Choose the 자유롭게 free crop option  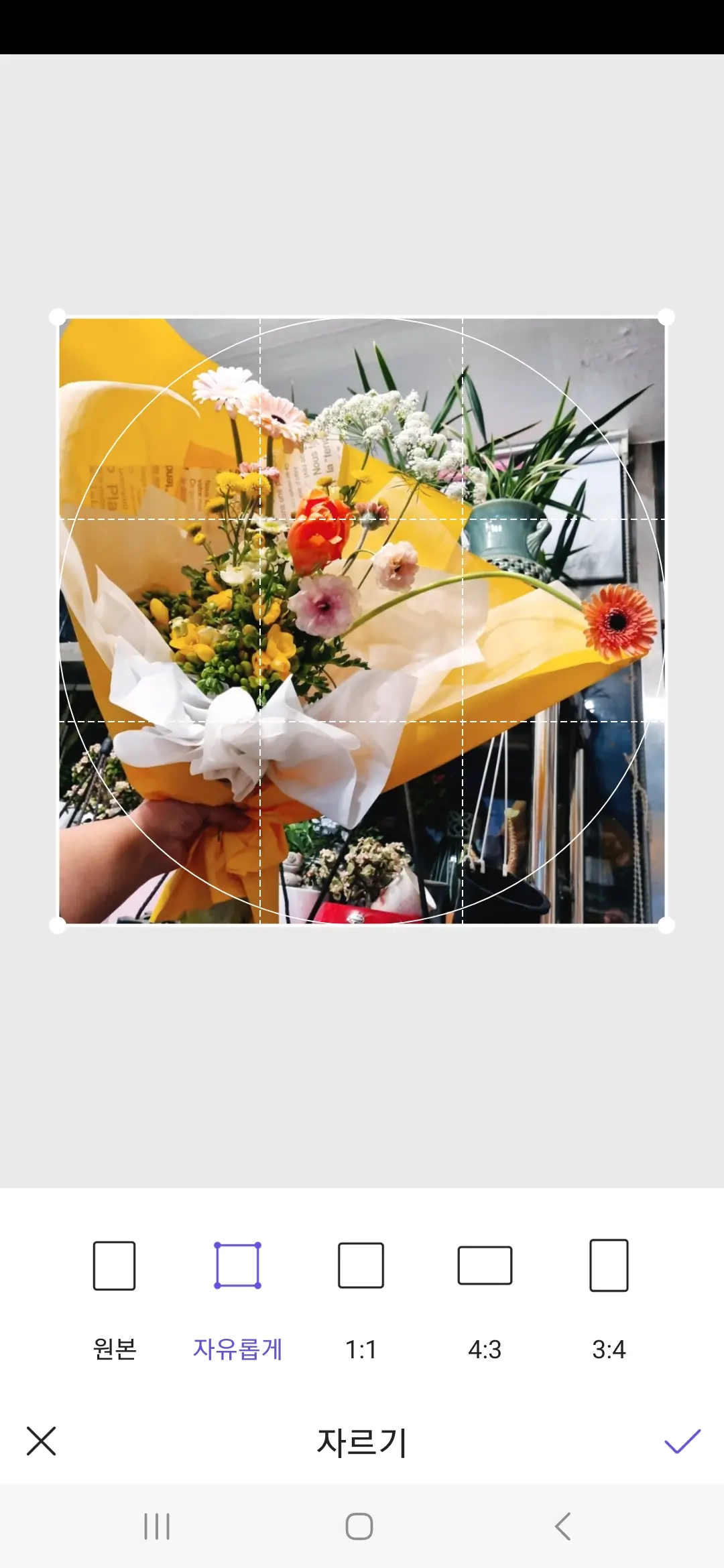(237, 1297)
